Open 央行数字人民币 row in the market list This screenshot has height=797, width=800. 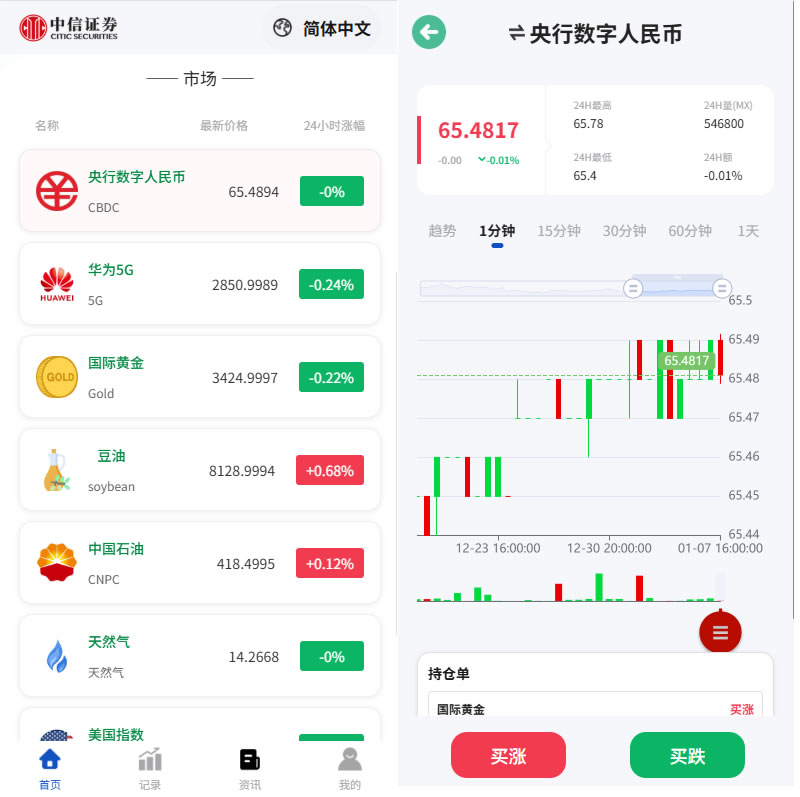(x=200, y=191)
